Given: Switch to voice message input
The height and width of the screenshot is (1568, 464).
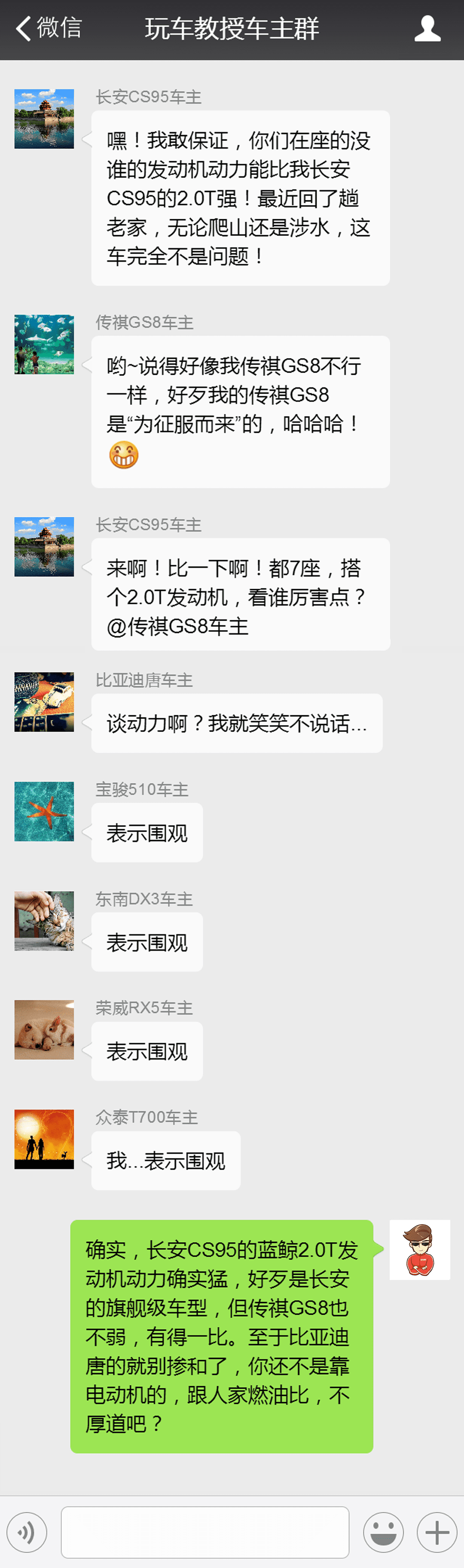Looking at the screenshot, I should (x=27, y=1531).
